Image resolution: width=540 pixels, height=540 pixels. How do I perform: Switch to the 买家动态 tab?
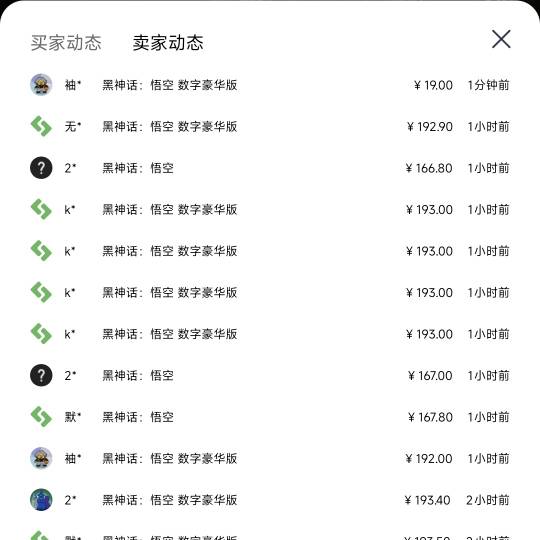[x=66, y=43]
